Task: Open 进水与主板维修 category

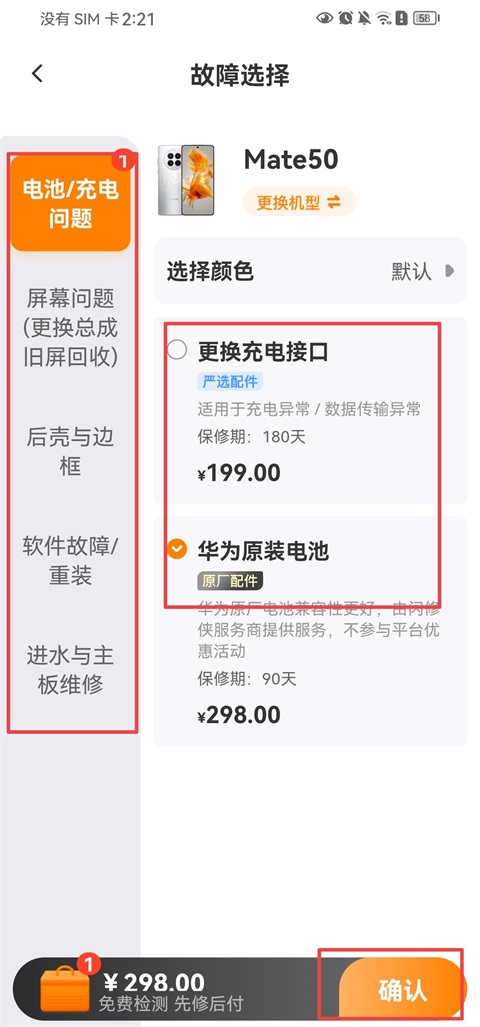Action: point(70,670)
